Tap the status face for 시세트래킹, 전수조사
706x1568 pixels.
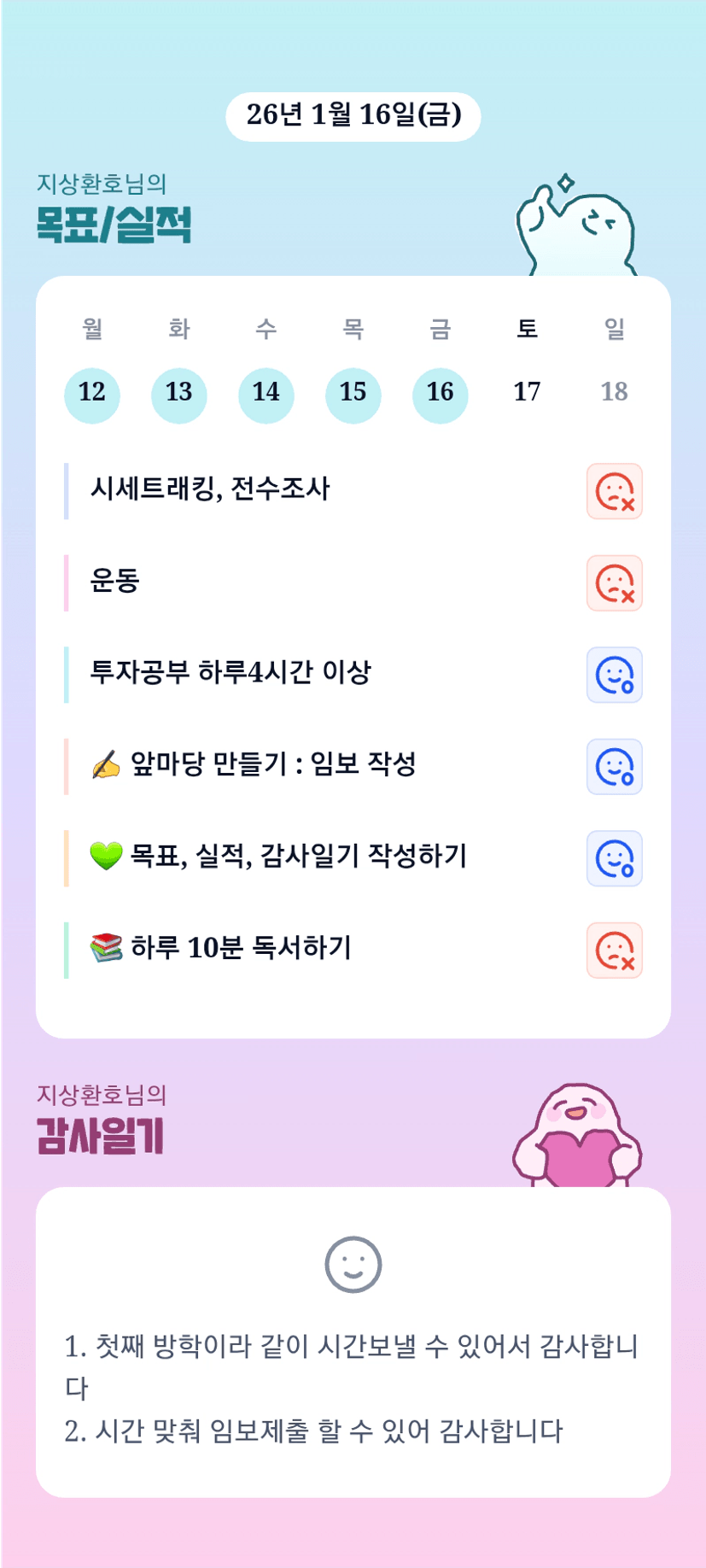[x=615, y=492]
